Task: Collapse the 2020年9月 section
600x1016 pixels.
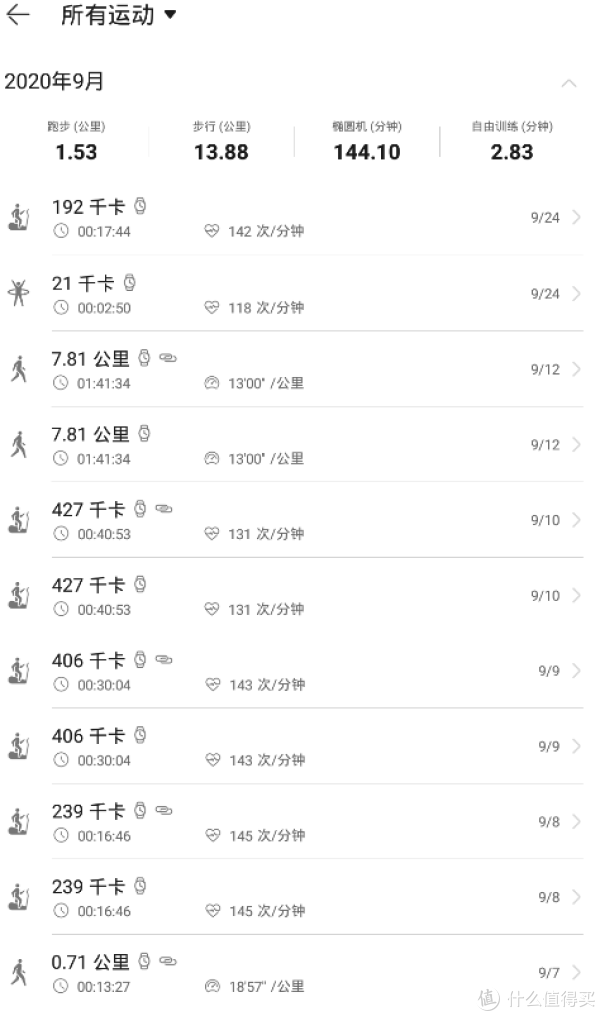Action: tap(569, 83)
